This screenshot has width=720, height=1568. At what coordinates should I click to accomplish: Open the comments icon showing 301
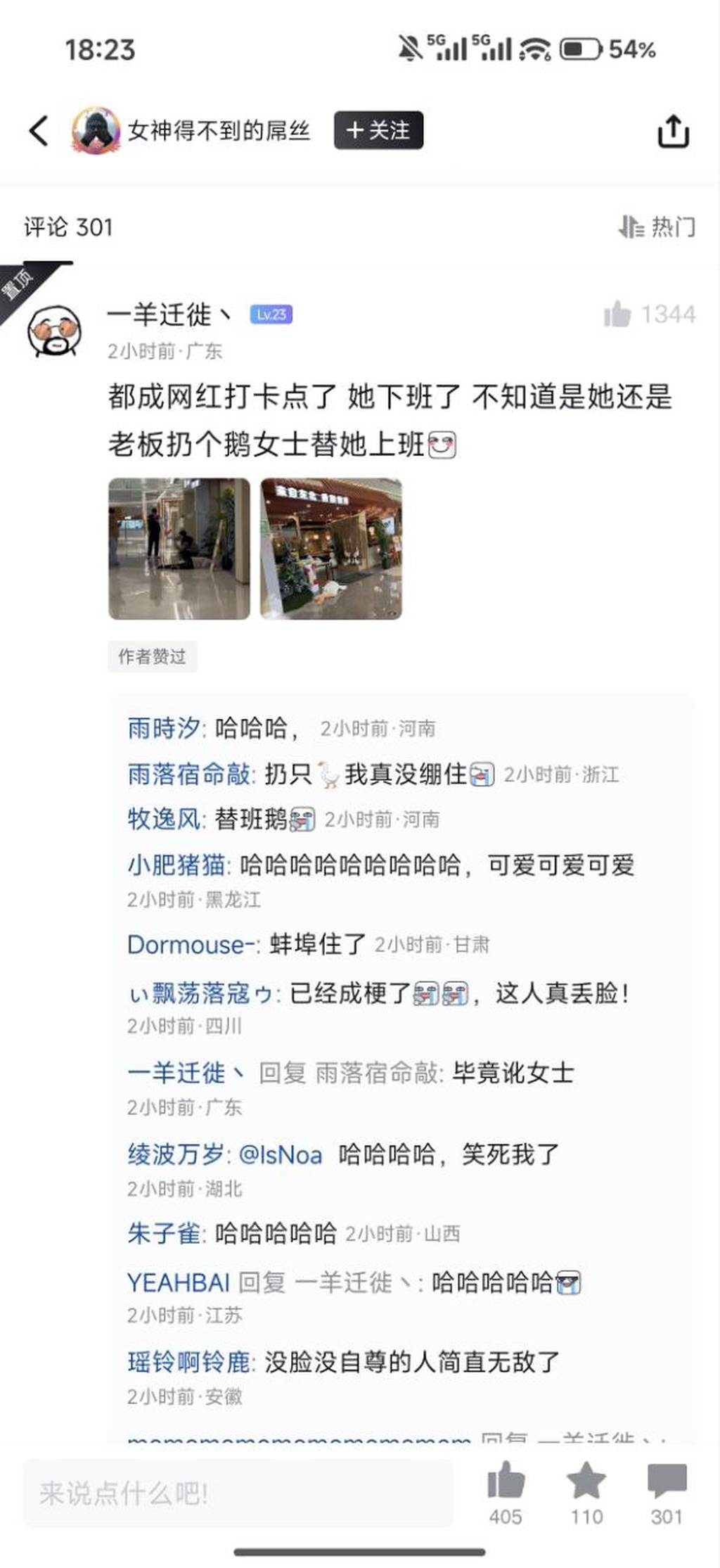pos(666,1481)
